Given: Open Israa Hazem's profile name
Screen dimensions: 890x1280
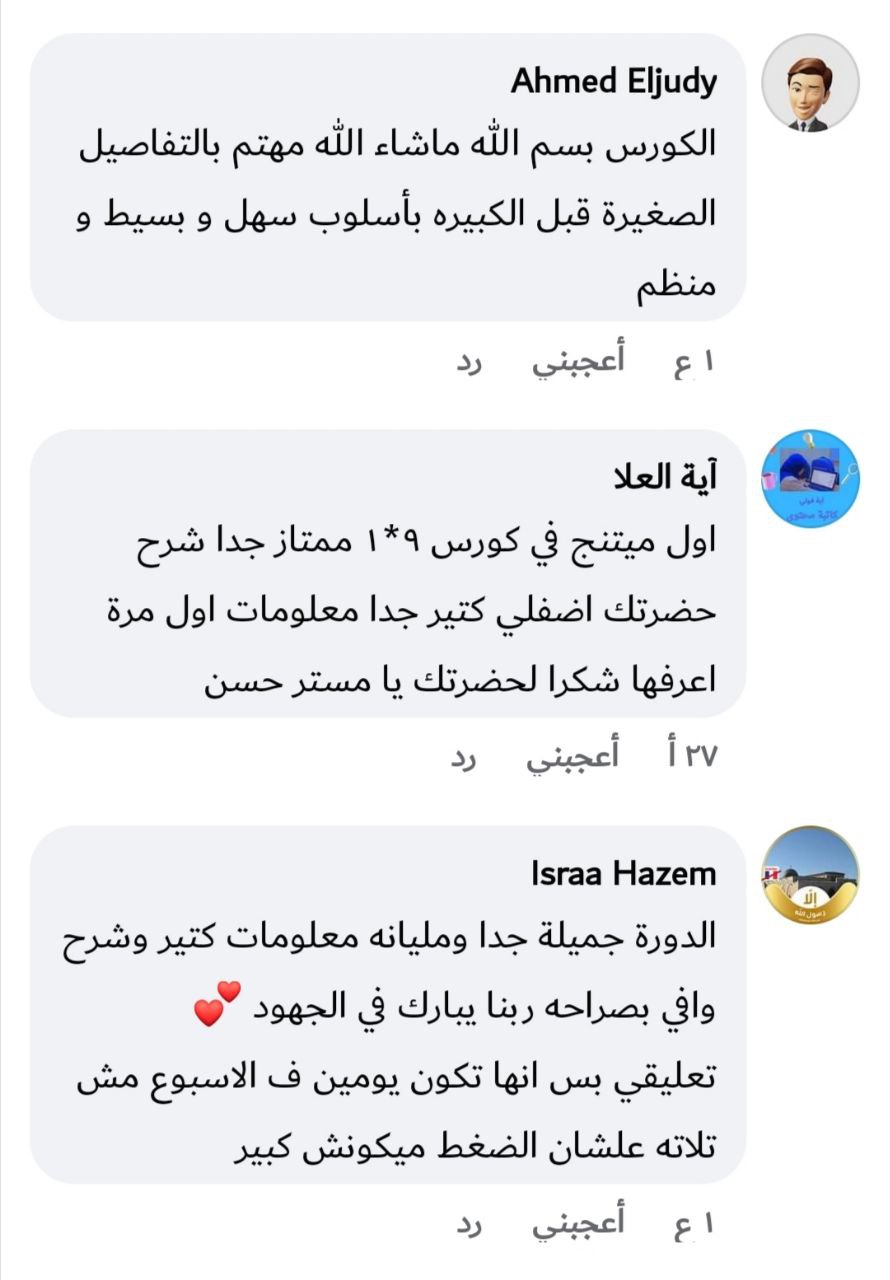Looking at the screenshot, I should point(623,874).
